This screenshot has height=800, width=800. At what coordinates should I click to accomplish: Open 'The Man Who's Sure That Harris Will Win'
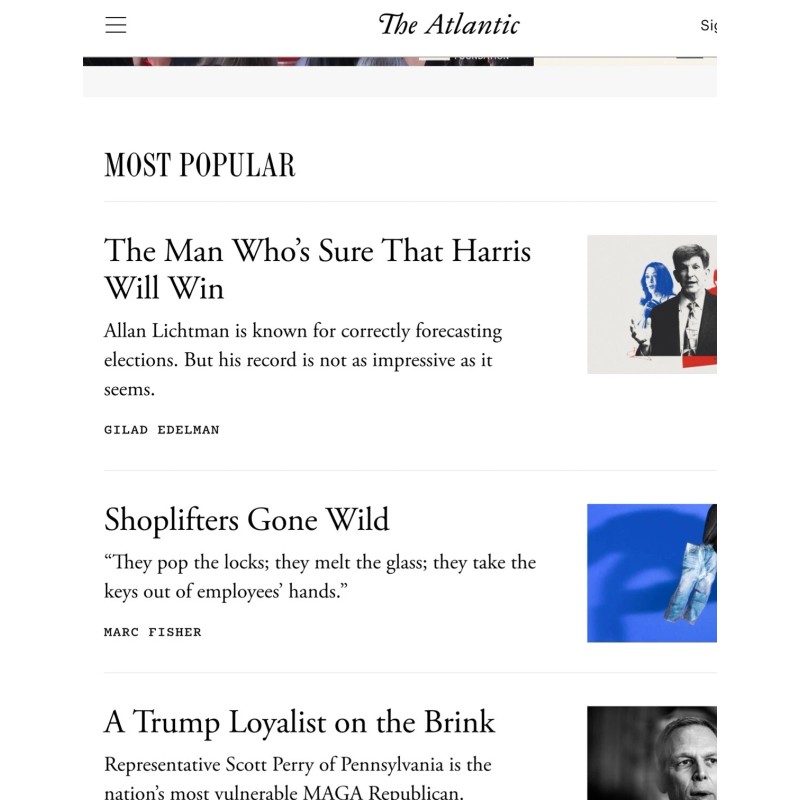(x=317, y=269)
